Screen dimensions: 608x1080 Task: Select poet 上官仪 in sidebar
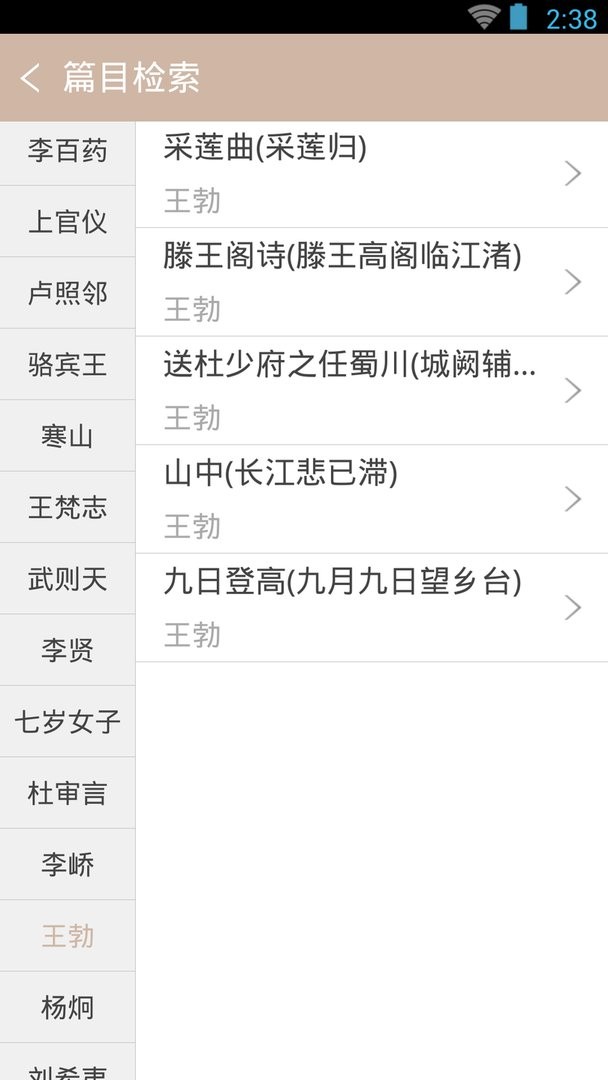pyautogui.click(x=67, y=222)
